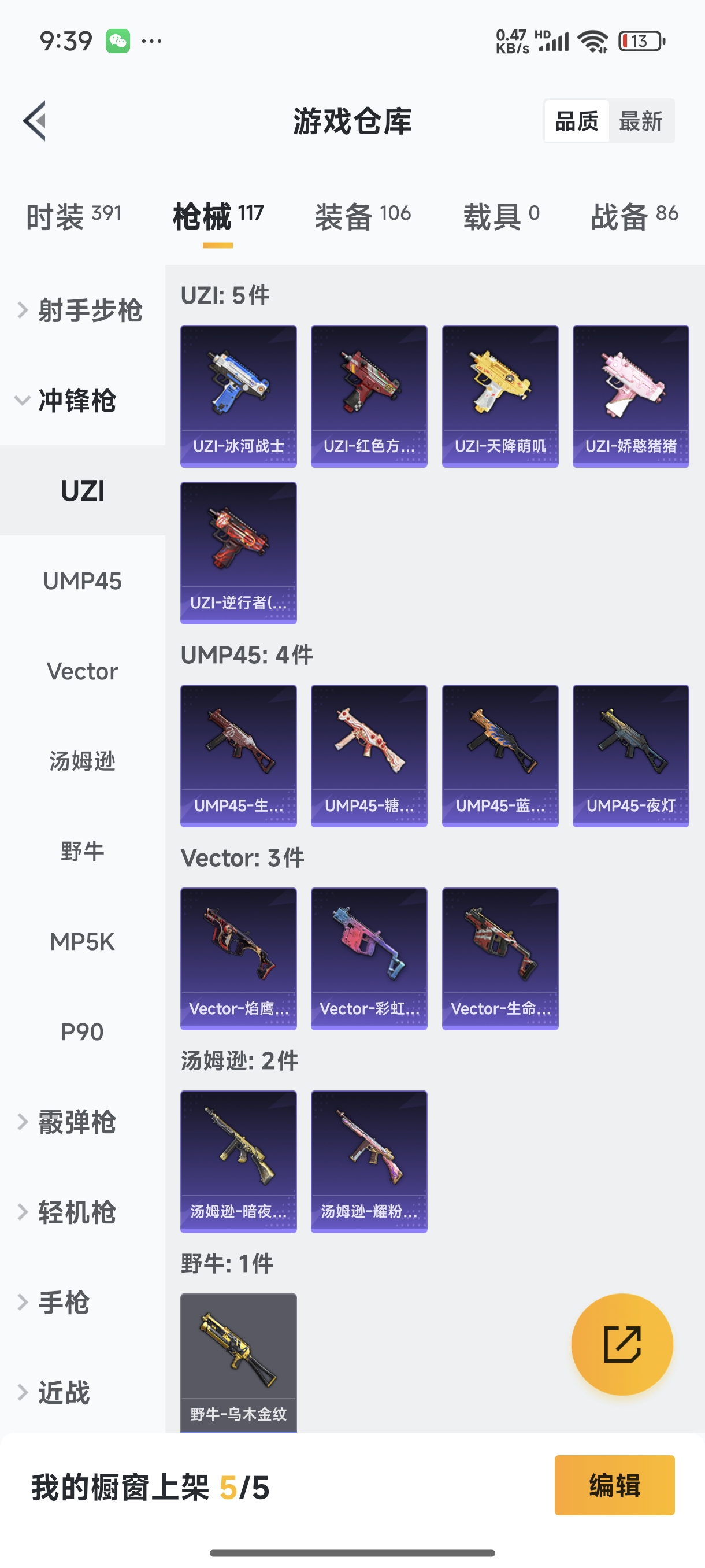Open the UZI-天降萌叽 skin
Screen dimensions: 705x1568
click(500, 396)
